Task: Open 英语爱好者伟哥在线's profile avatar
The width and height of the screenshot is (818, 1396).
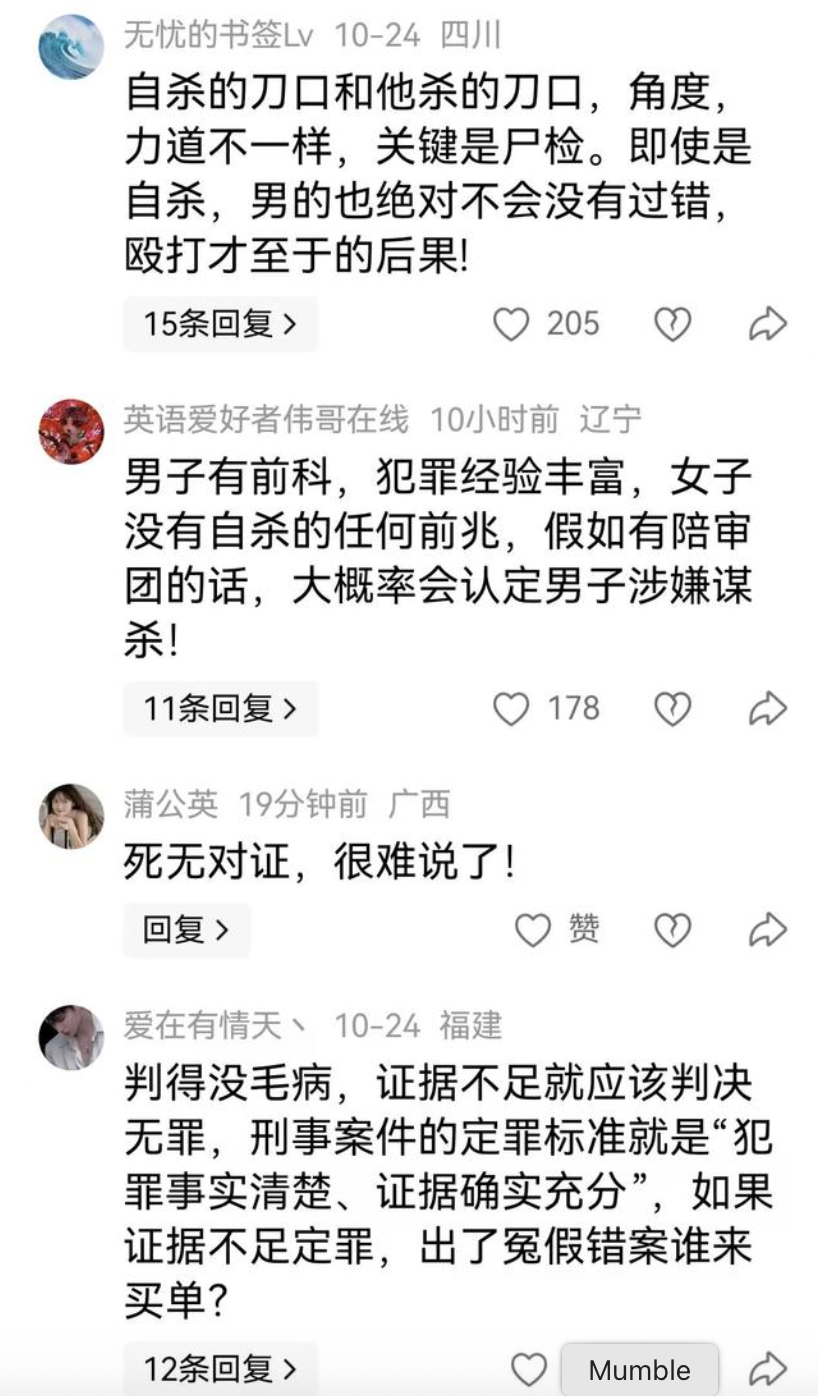Action: point(71,431)
